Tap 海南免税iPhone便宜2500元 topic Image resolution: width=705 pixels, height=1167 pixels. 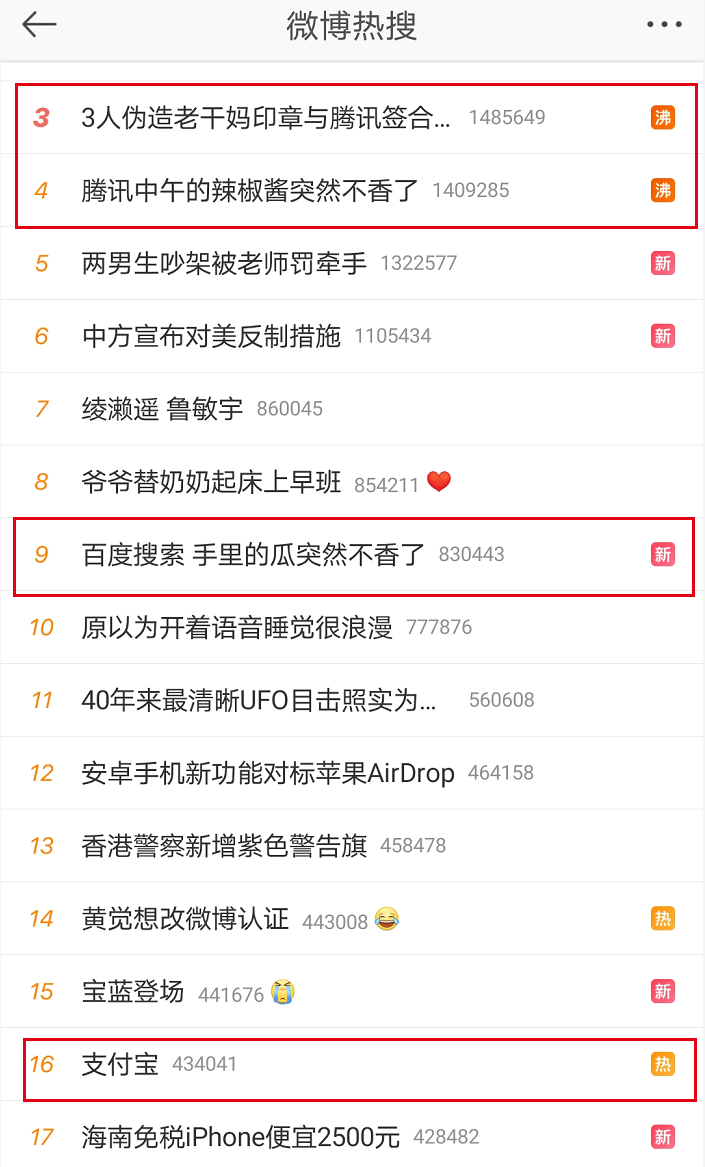[352, 1134]
